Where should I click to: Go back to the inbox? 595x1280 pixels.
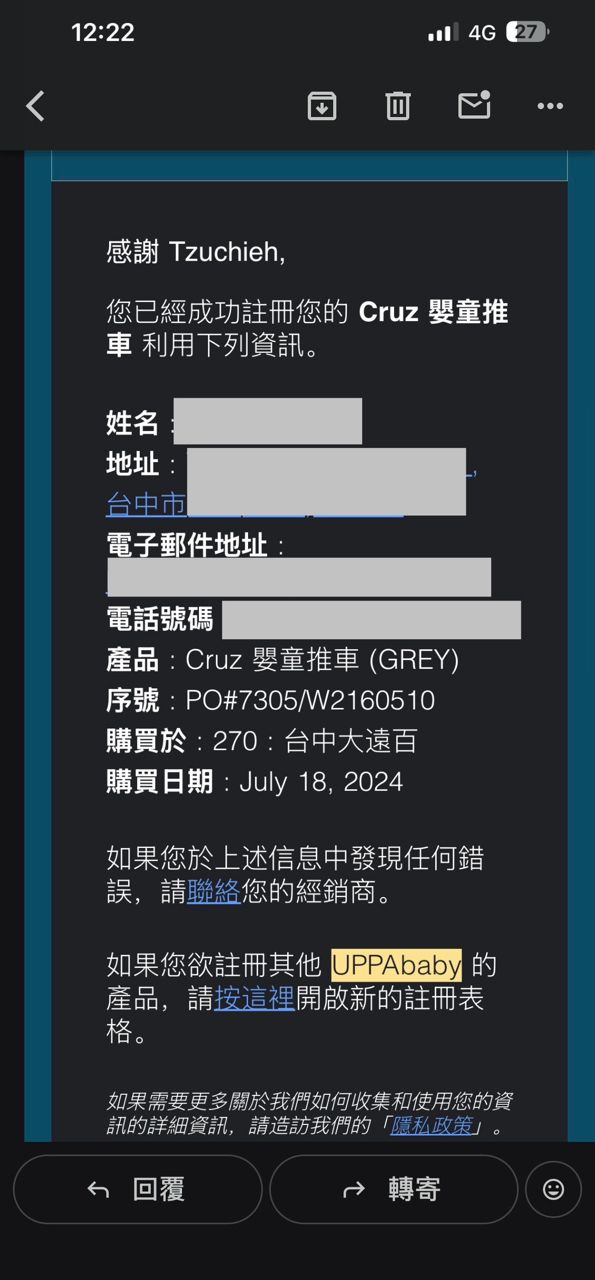(35, 106)
